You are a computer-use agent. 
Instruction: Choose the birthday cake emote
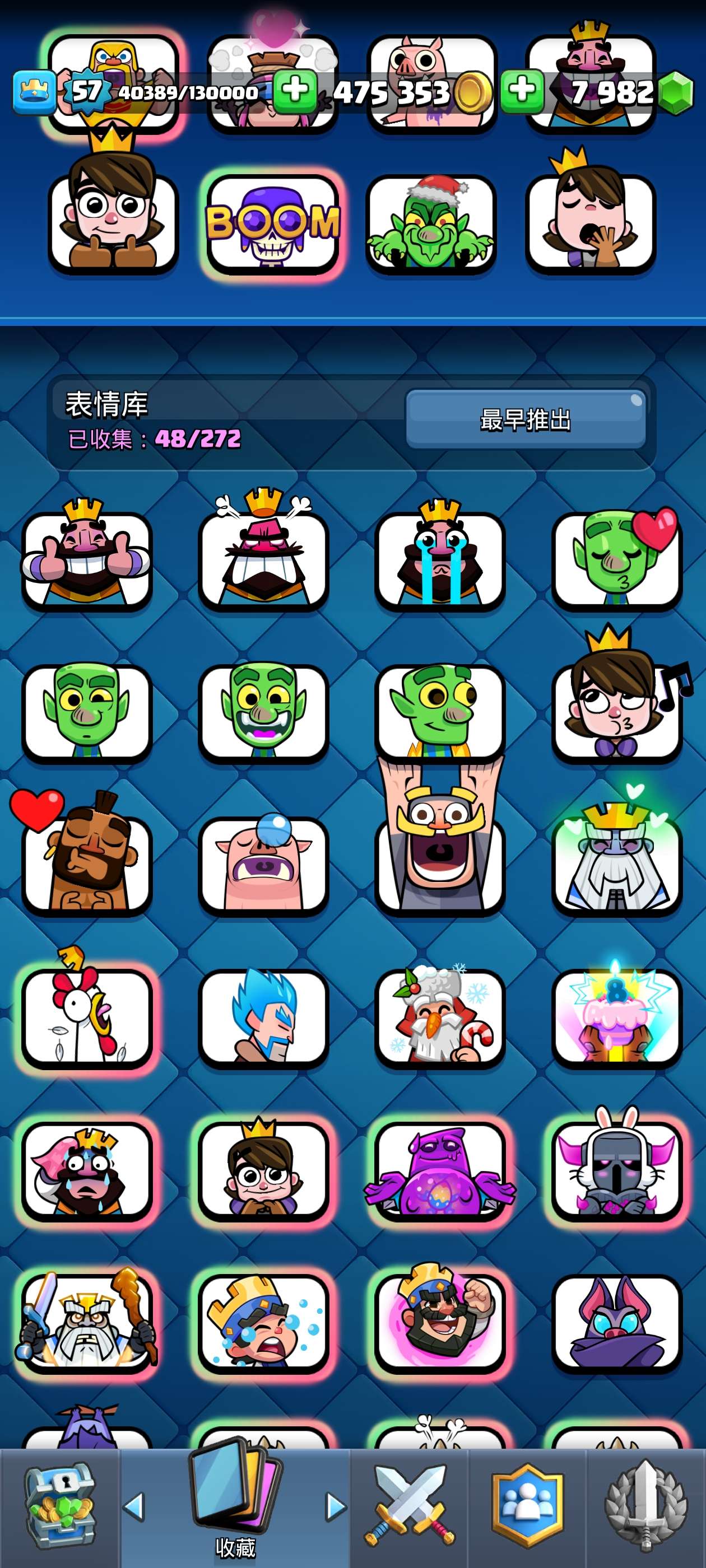[616, 1016]
